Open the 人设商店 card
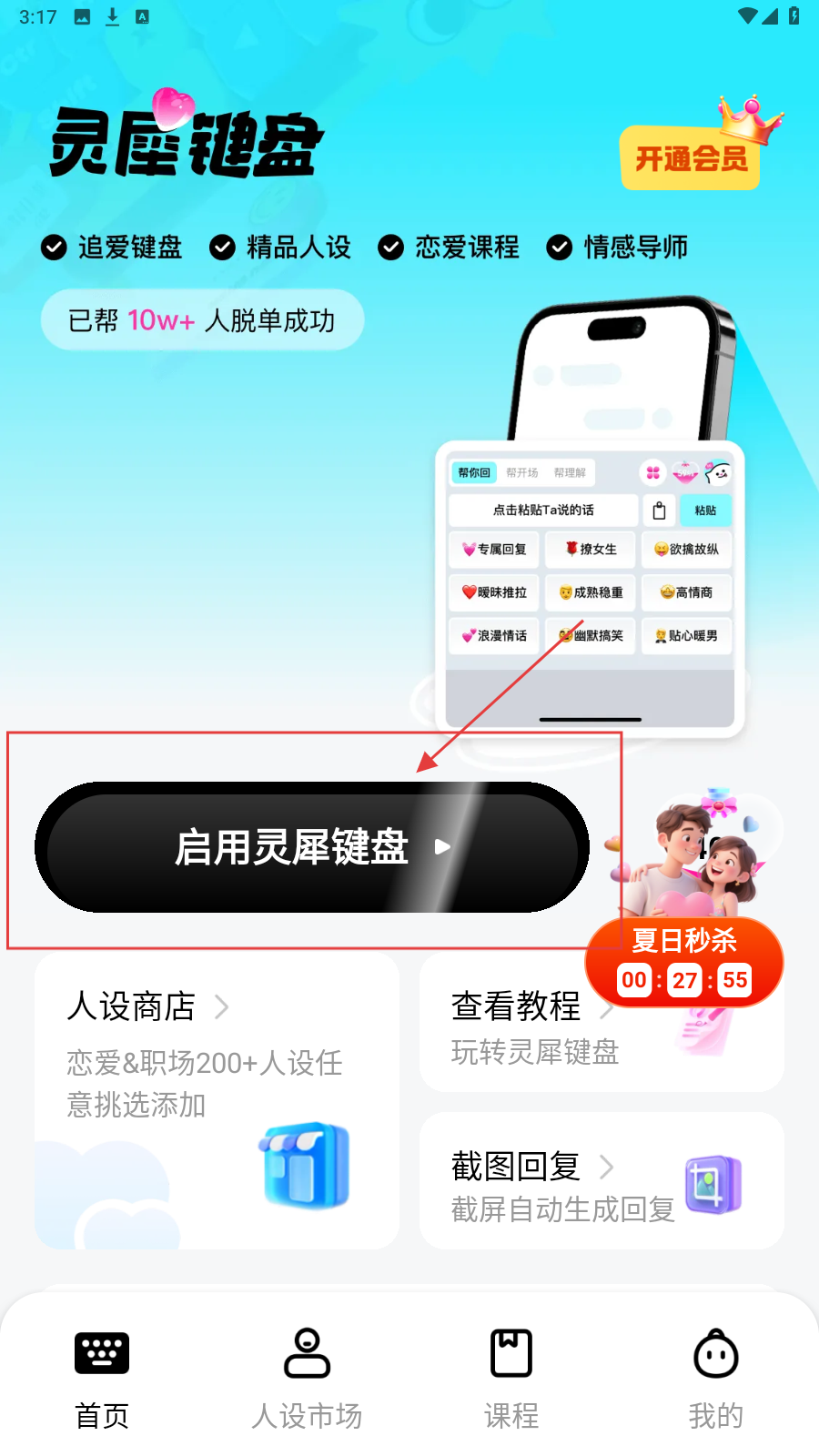This screenshot has width=819, height=1456. (217, 1099)
